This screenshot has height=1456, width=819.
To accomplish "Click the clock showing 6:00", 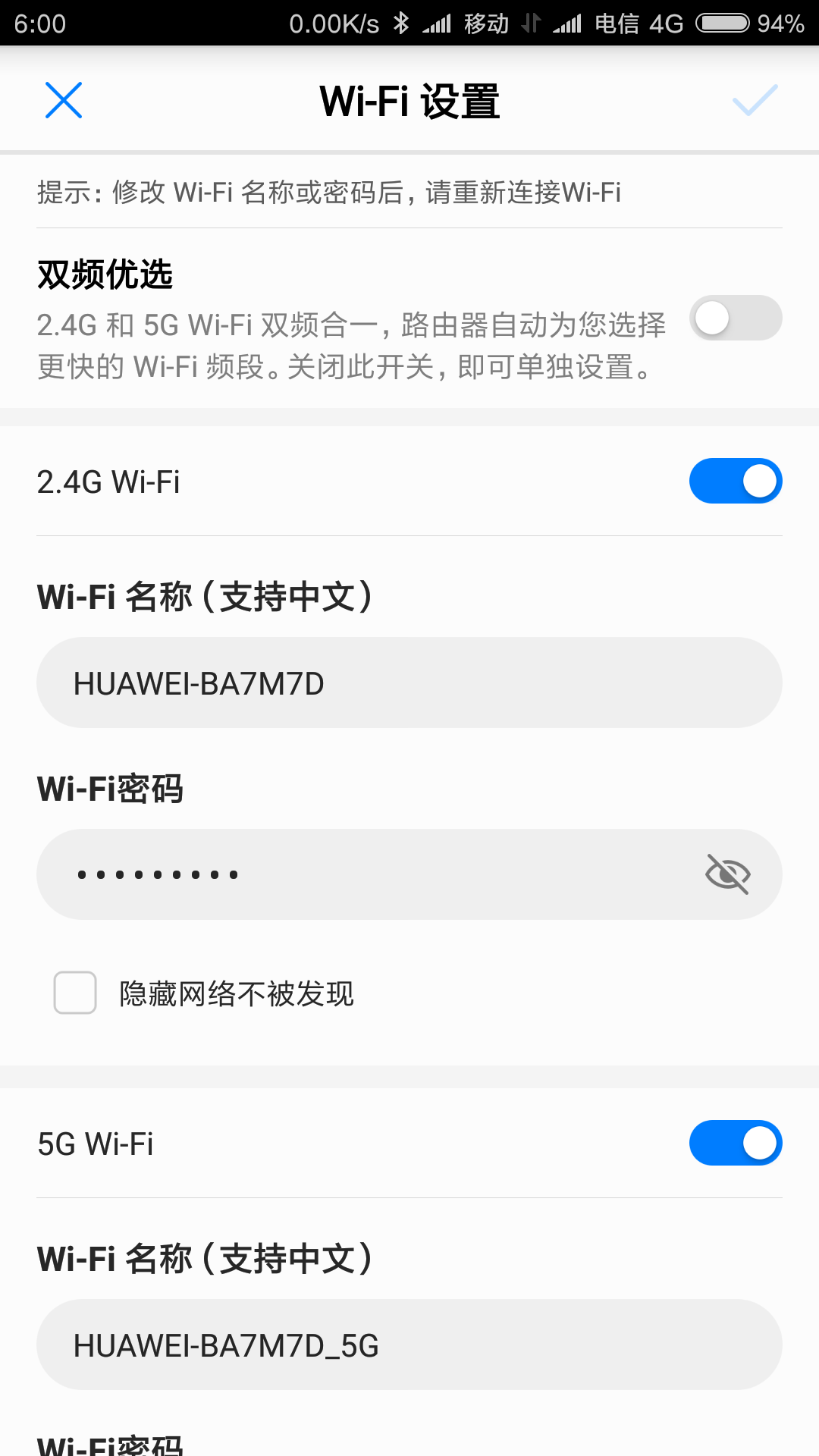I will (42, 24).
